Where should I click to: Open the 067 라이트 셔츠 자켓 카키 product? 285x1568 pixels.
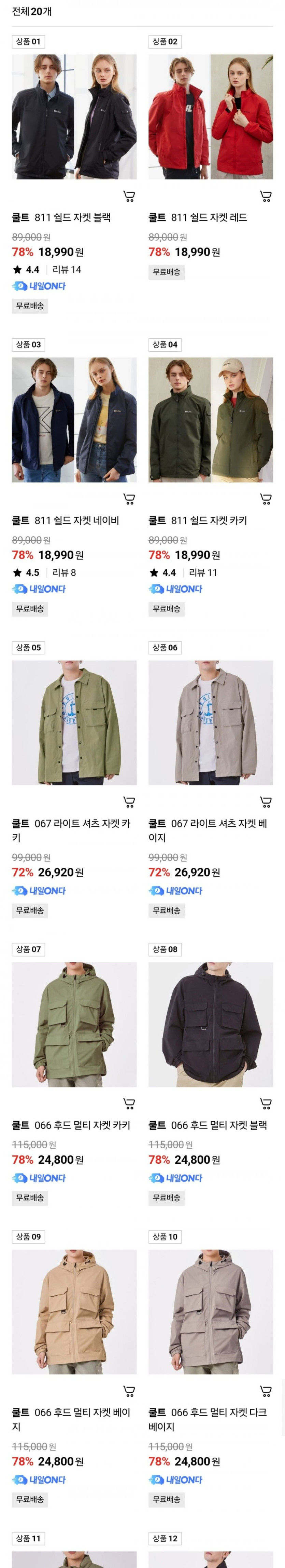click(x=74, y=722)
